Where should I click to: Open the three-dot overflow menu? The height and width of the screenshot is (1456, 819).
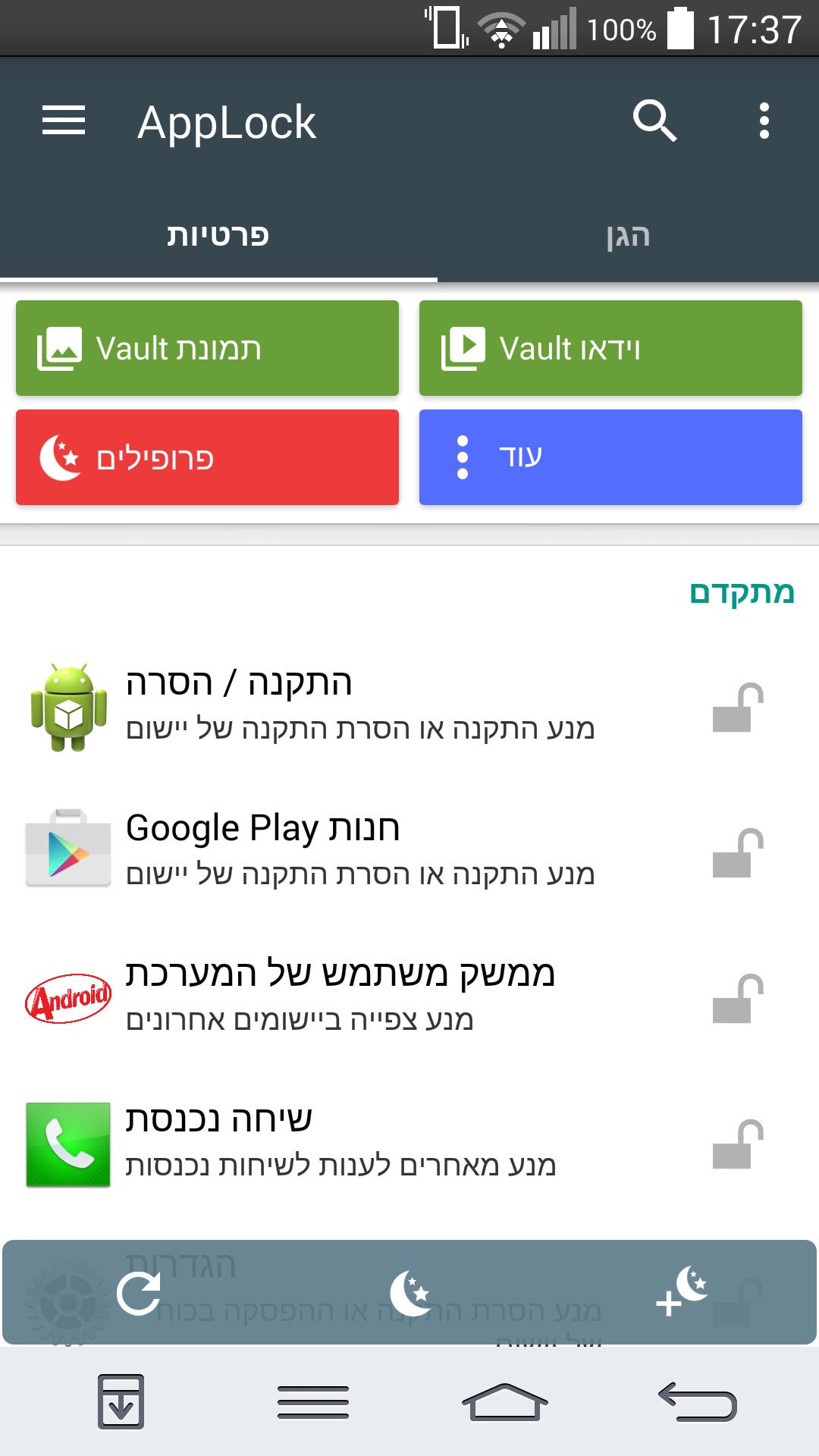[x=764, y=121]
